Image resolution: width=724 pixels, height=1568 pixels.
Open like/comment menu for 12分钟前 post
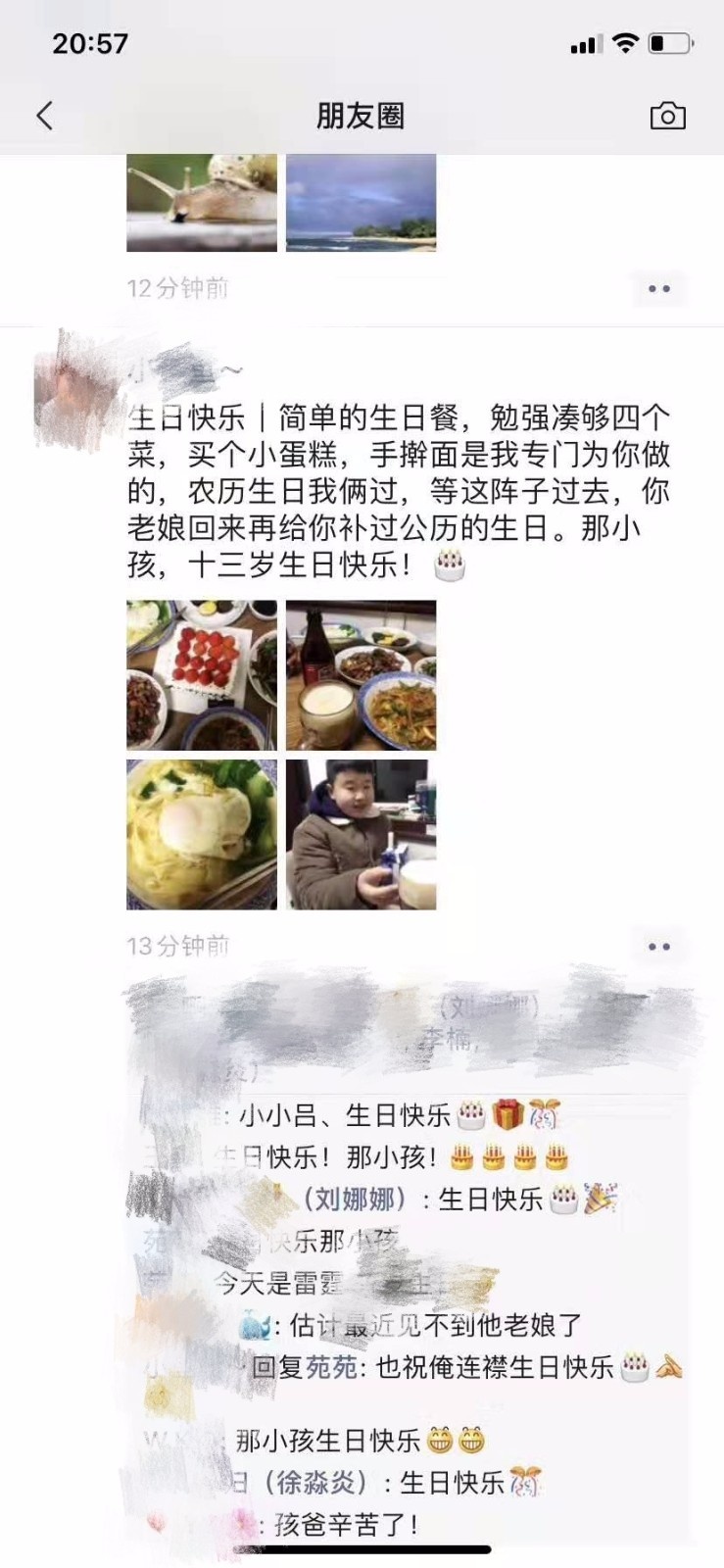[658, 289]
